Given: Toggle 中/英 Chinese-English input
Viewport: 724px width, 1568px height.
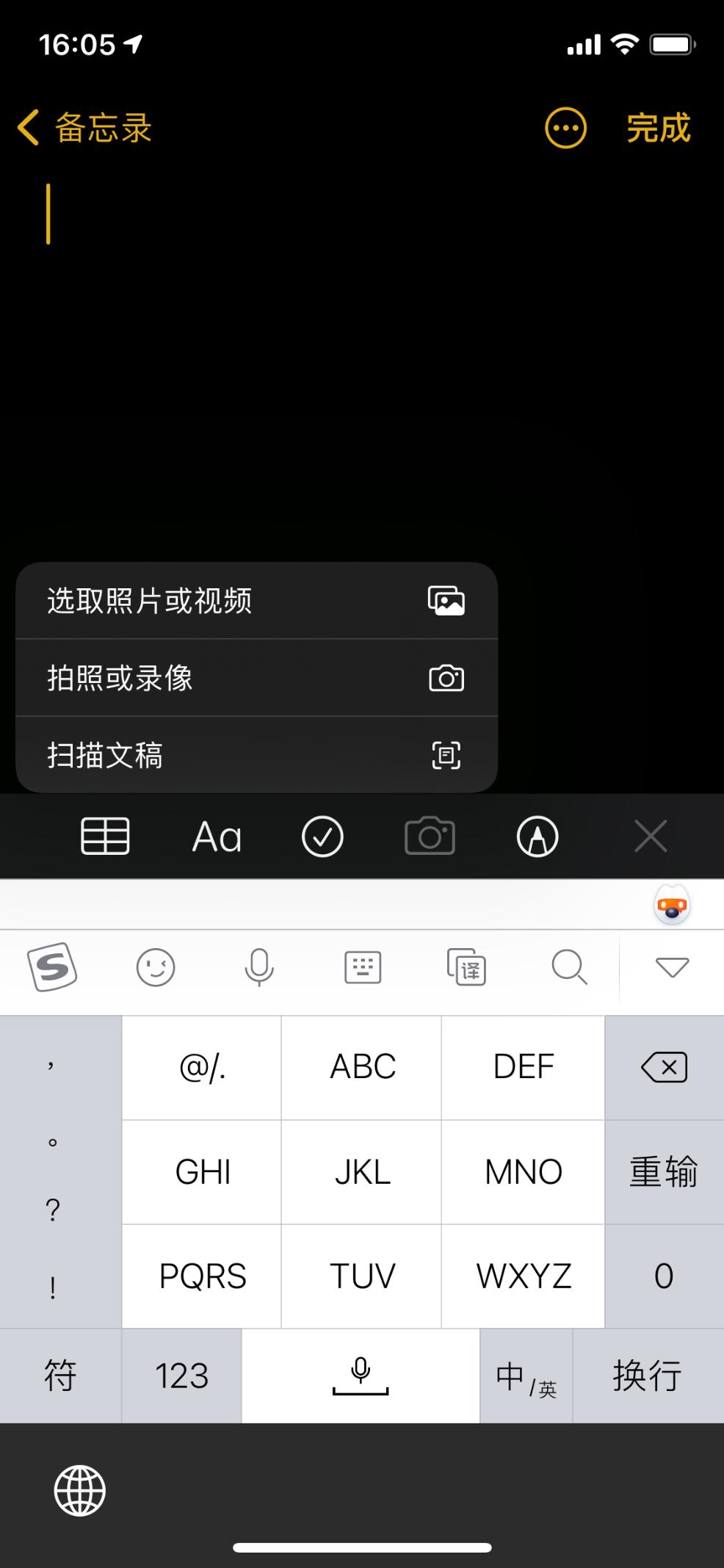Looking at the screenshot, I should click(524, 1375).
